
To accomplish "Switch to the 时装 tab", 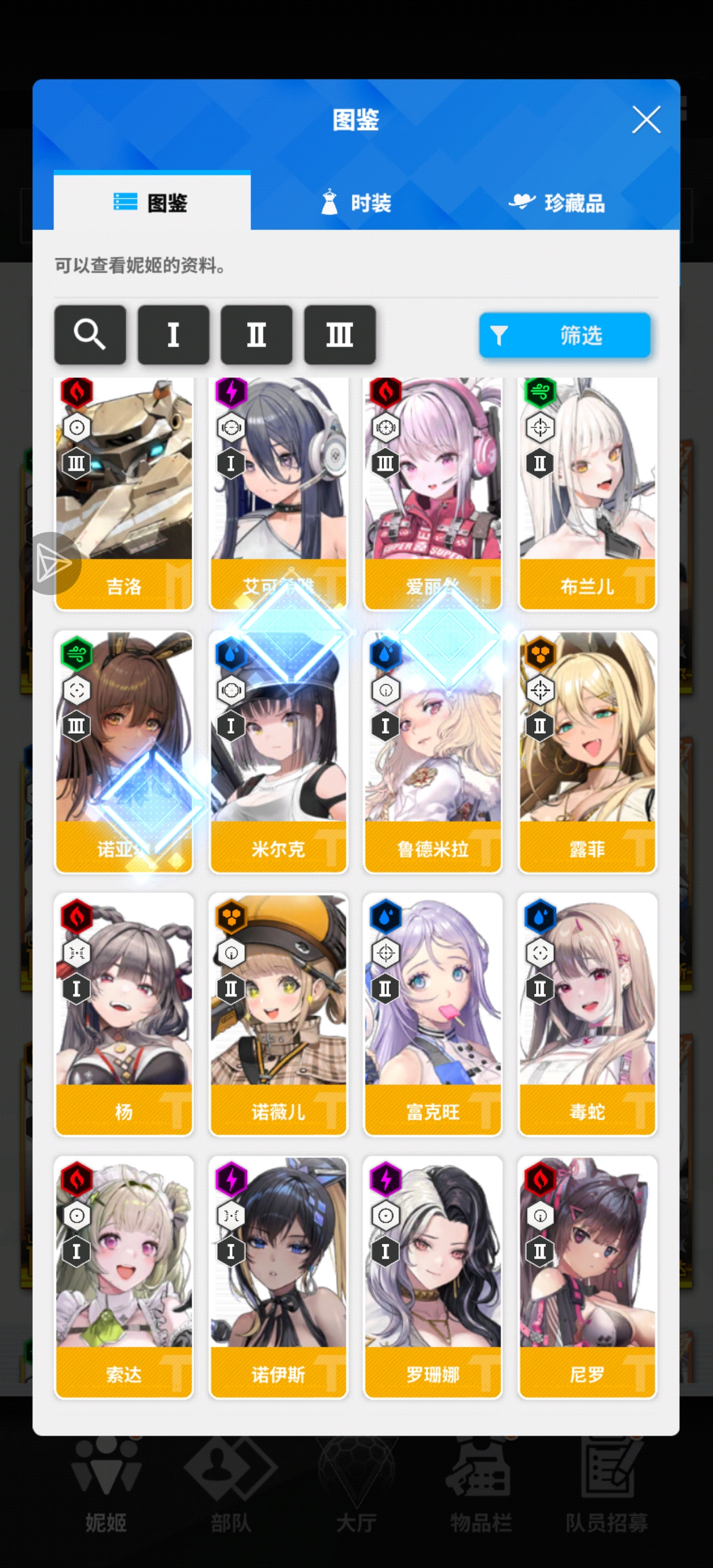I will [356, 202].
